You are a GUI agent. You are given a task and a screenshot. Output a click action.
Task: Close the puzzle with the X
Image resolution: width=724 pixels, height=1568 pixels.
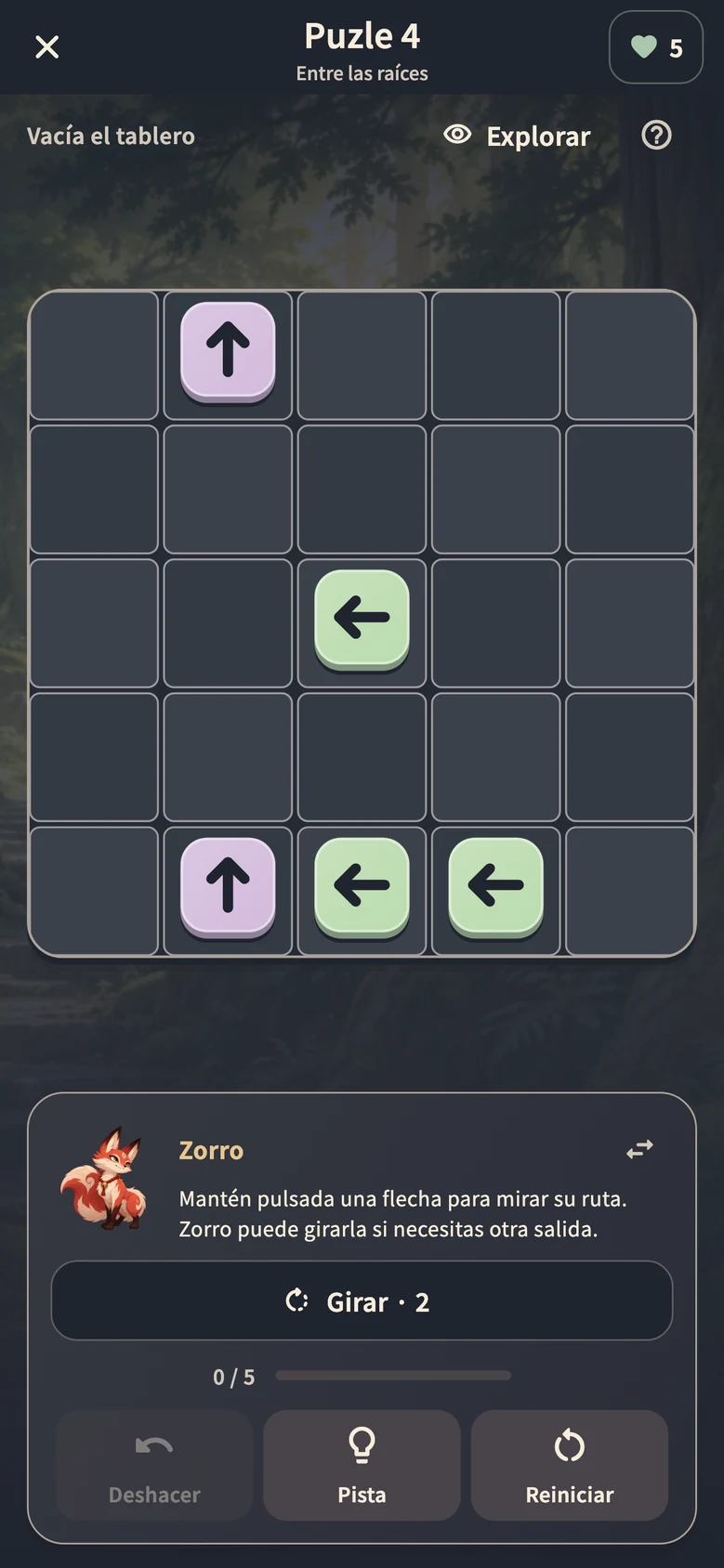pos(46,46)
